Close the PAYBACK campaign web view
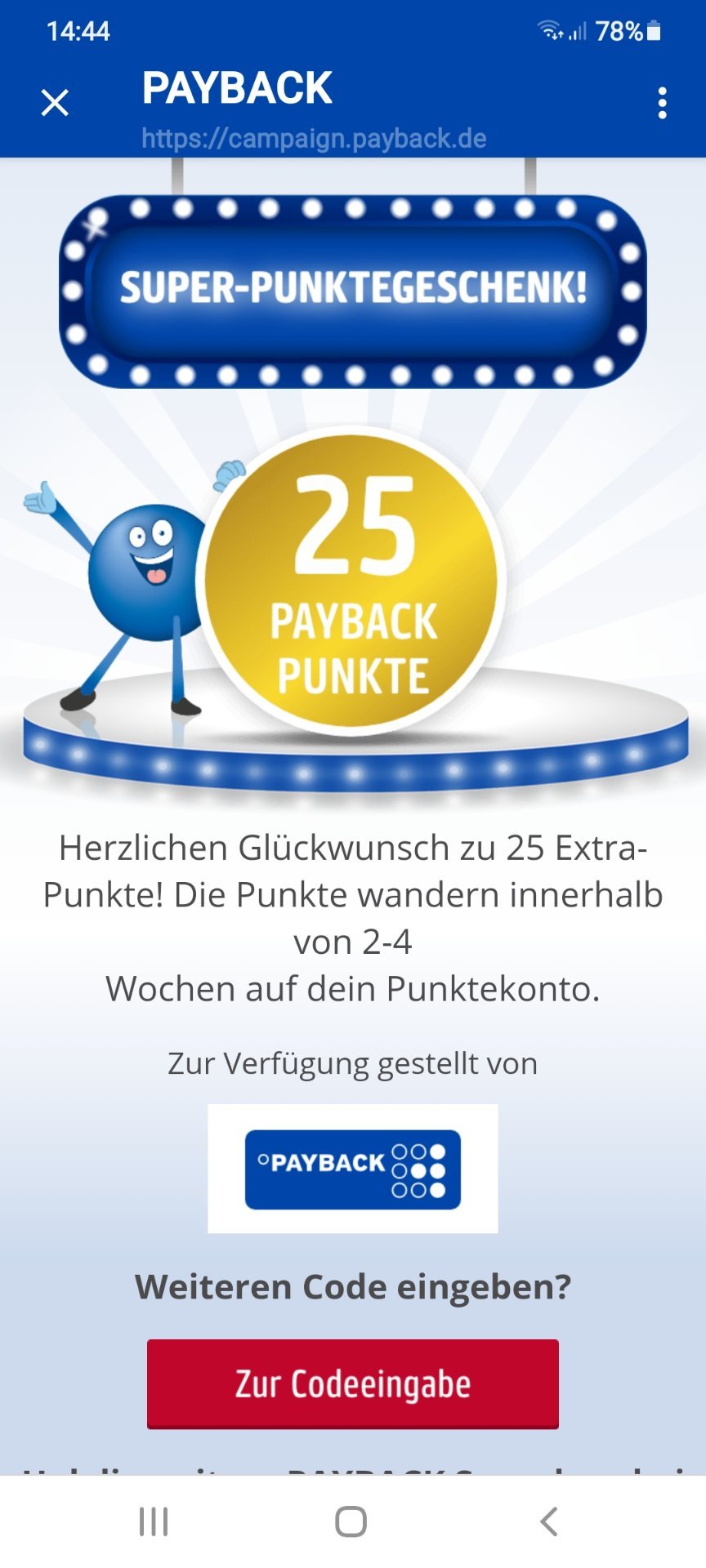The height and width of the screenshot is (1568, 706). (x=55, y=103)
